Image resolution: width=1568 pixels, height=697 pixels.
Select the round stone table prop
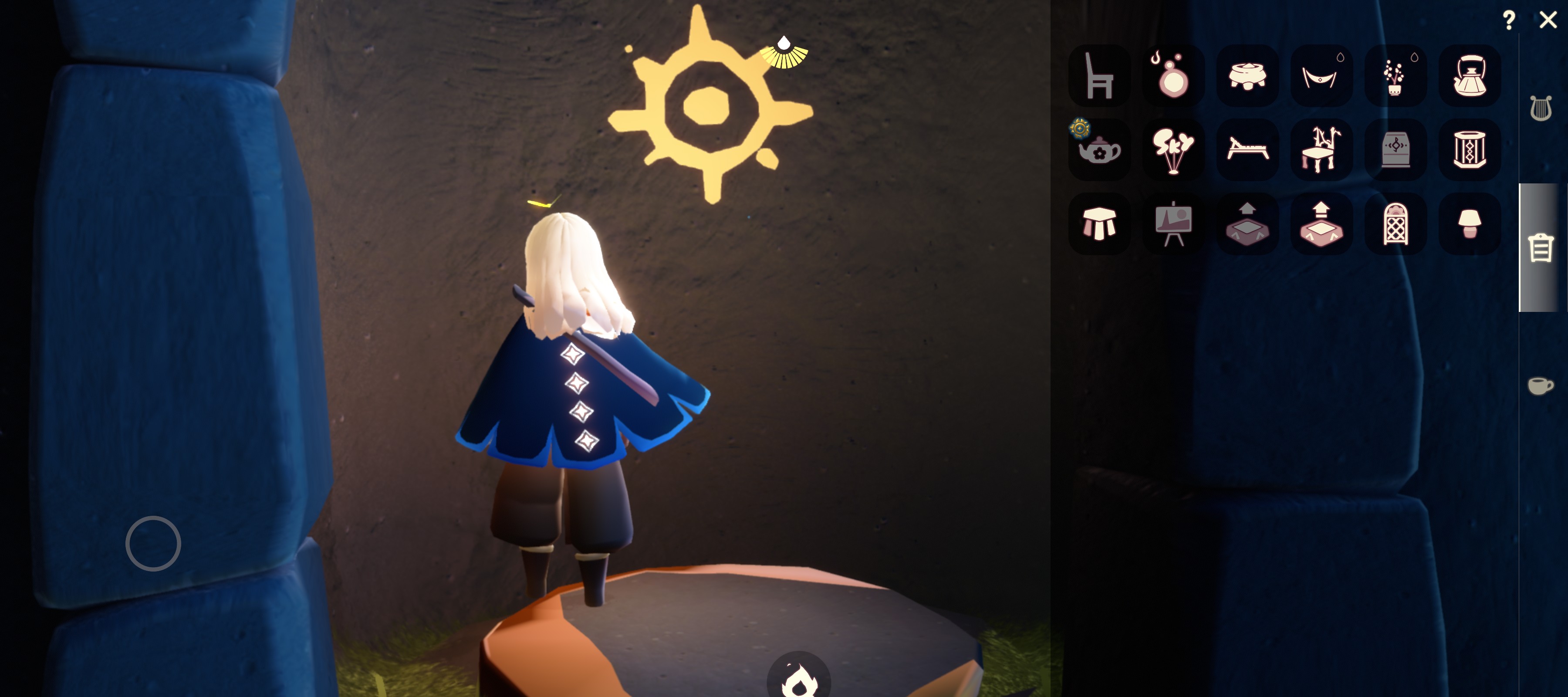click(x=1248, y=75)
